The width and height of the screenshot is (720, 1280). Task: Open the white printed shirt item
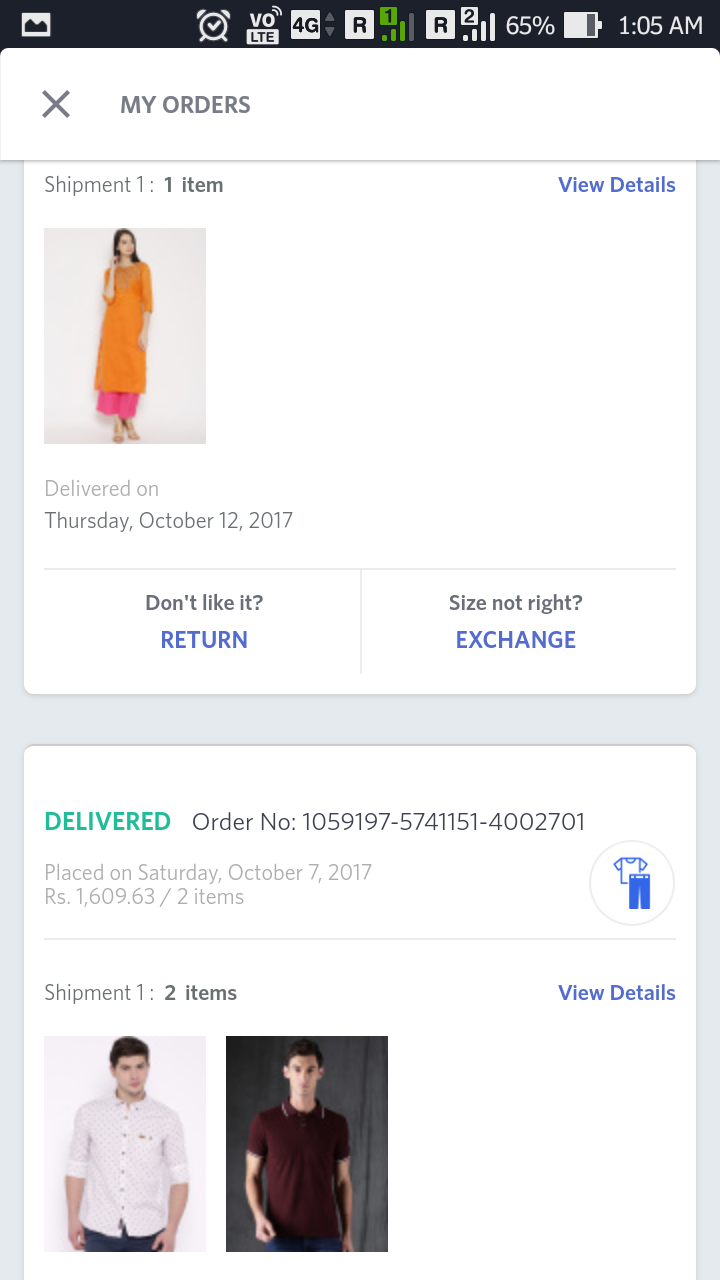[125, 1143]
